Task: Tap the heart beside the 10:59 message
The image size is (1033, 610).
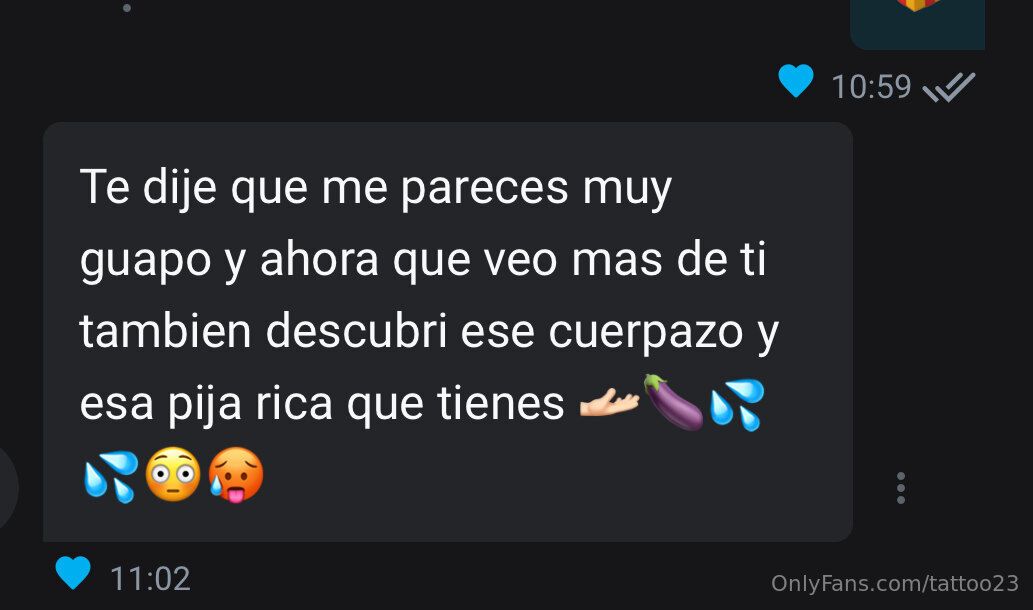Action: tap(796, 82)
